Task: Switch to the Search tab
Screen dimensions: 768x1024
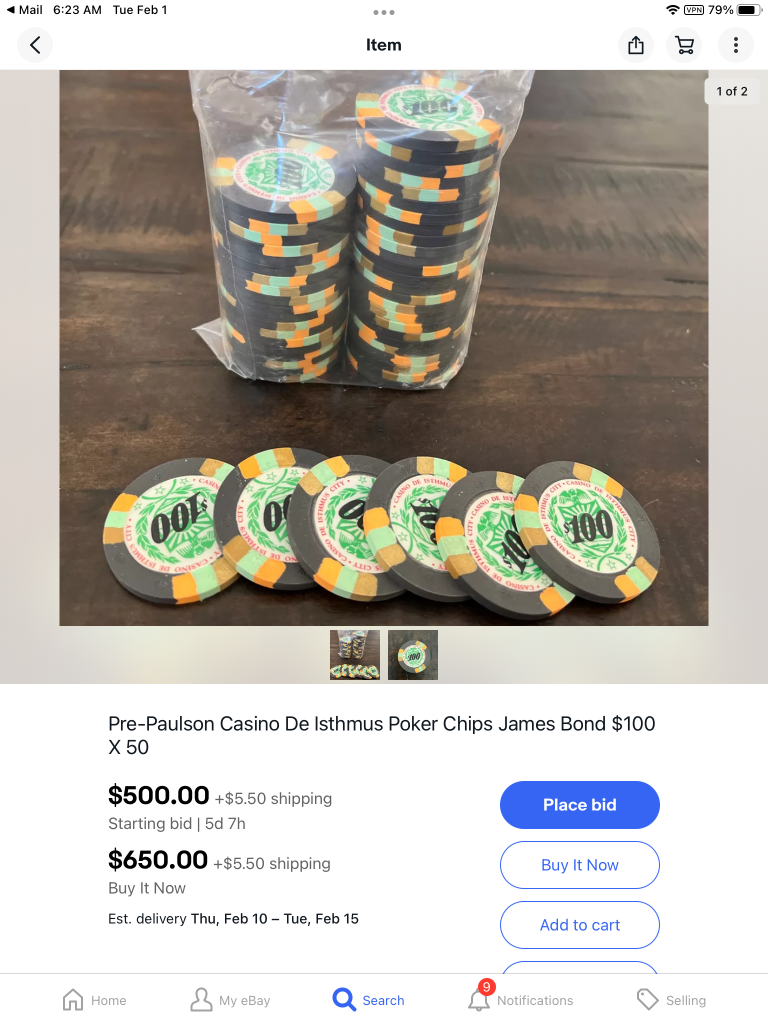Action: [x=369, y=1000]
